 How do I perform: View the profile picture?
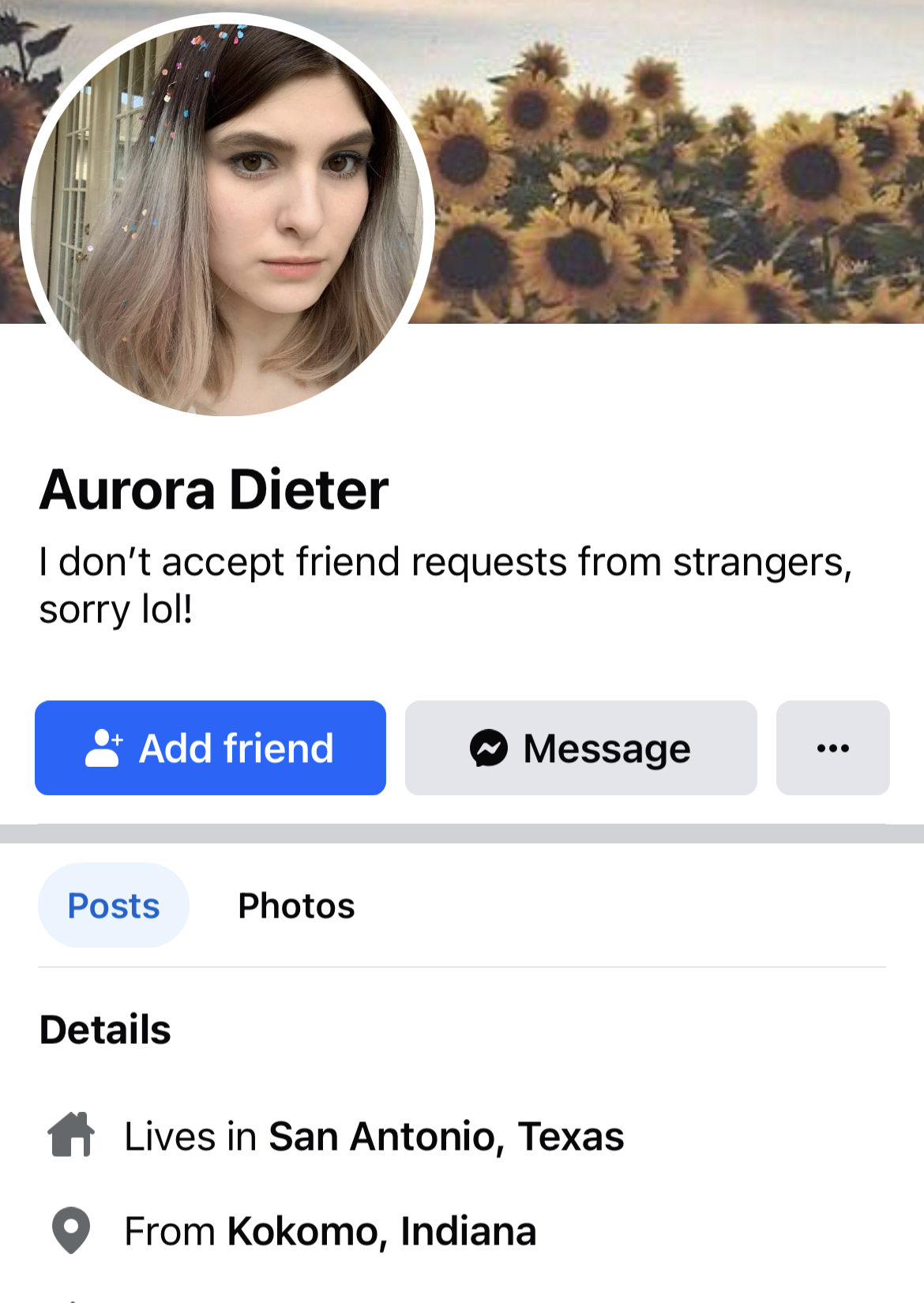(227, 217)
